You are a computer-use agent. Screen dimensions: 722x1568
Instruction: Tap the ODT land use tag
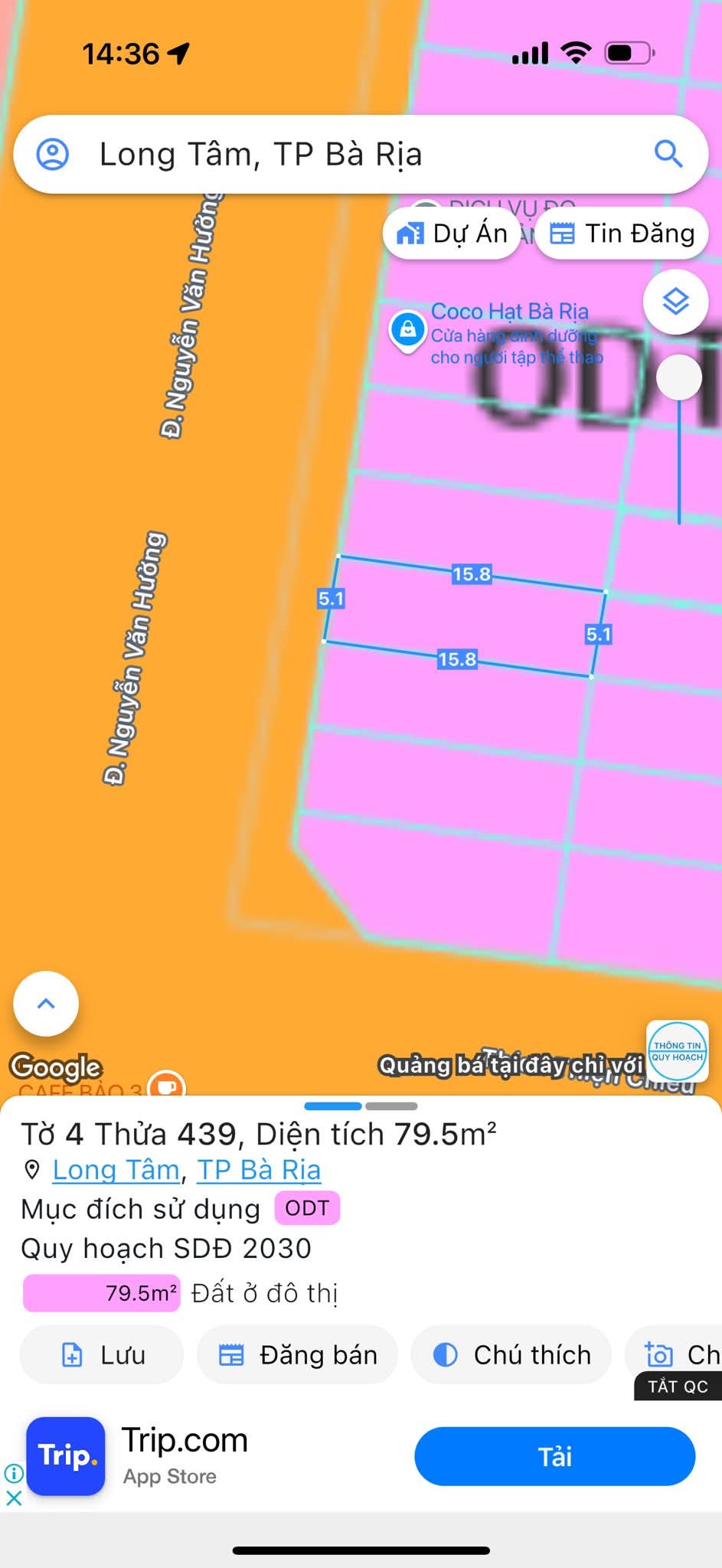[x=307, y=1208]
